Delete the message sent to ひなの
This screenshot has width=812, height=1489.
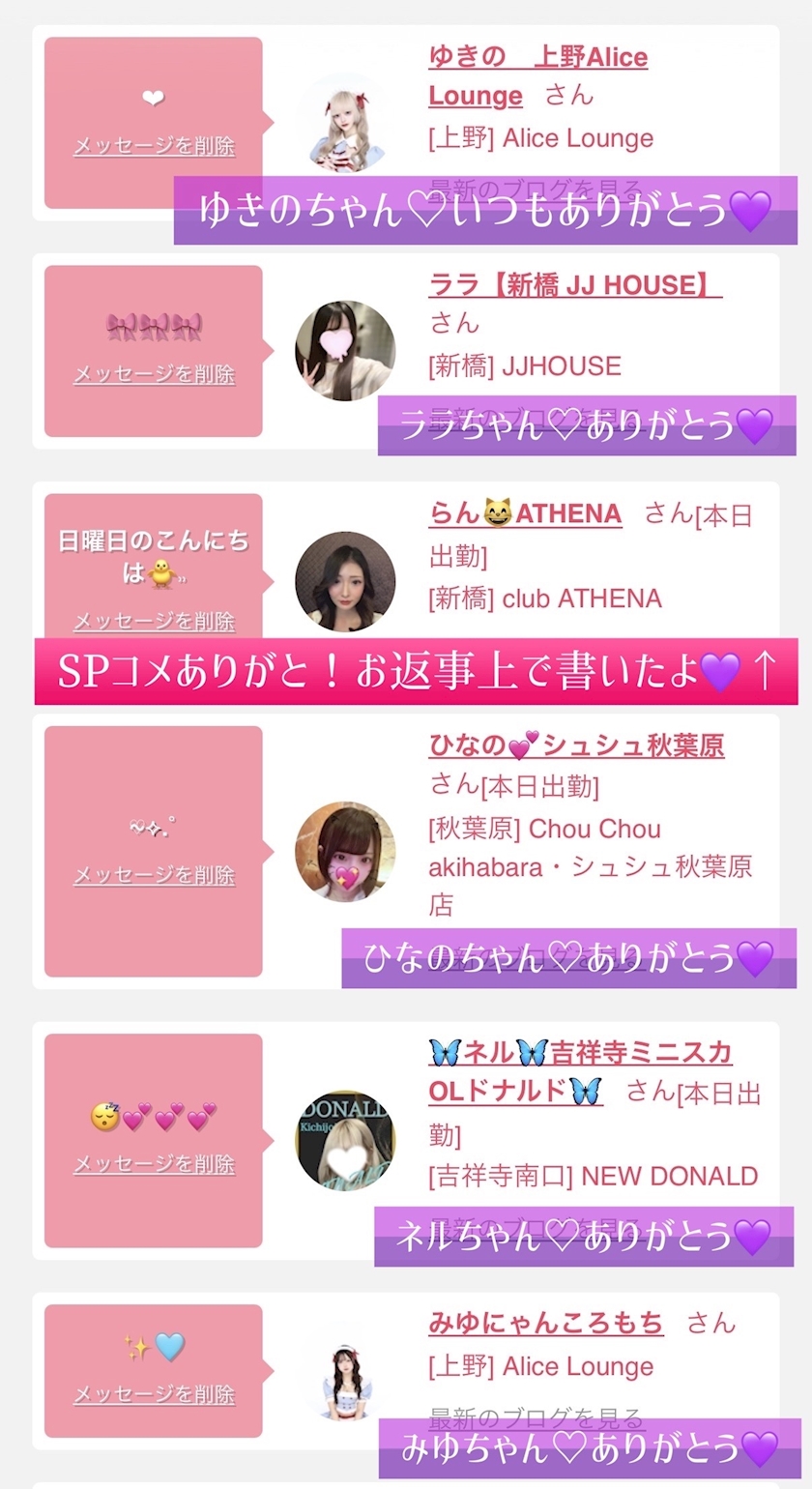click(154, 875)
